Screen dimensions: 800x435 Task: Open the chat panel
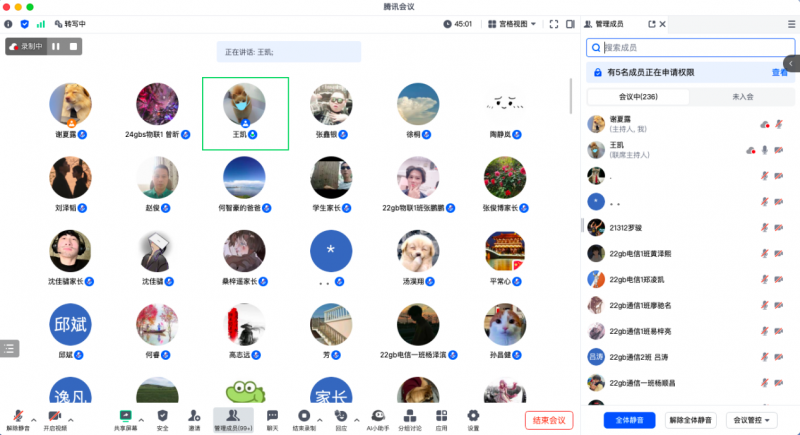[x=272, y=416]
